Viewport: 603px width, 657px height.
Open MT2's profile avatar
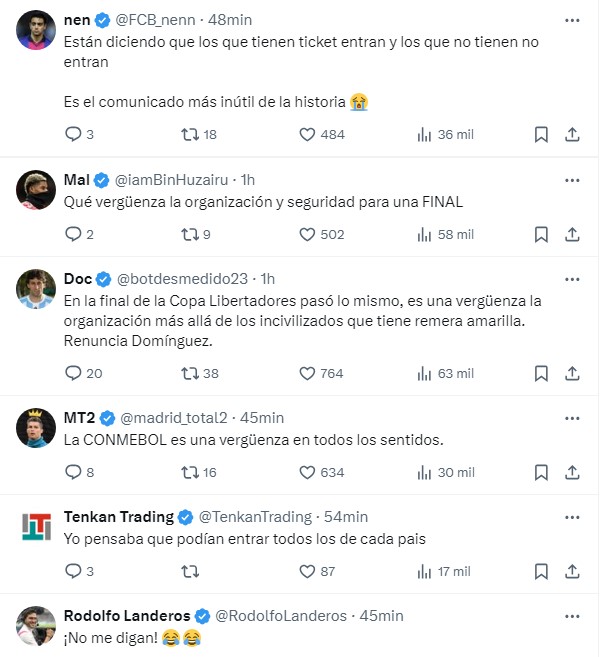(36, 427)
